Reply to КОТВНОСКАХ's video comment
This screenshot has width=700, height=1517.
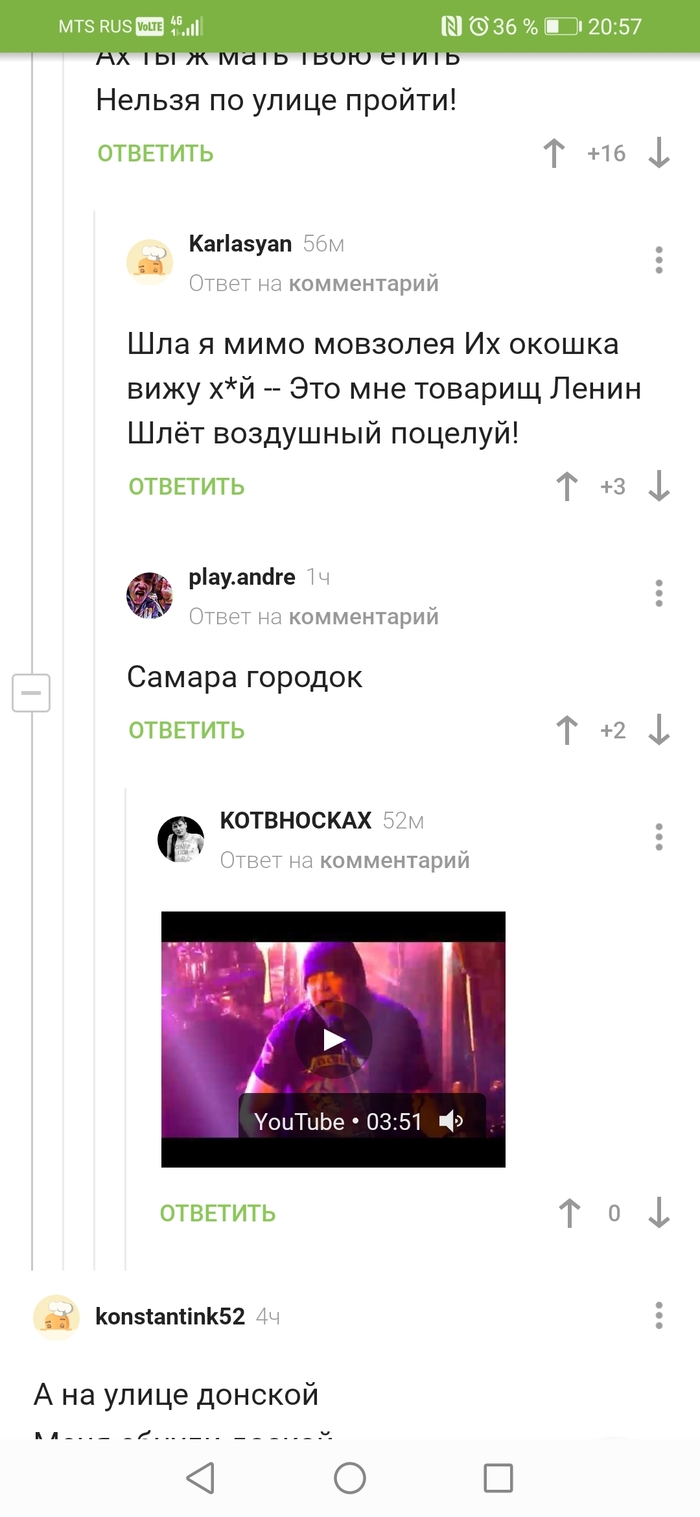pos(217,1214)
